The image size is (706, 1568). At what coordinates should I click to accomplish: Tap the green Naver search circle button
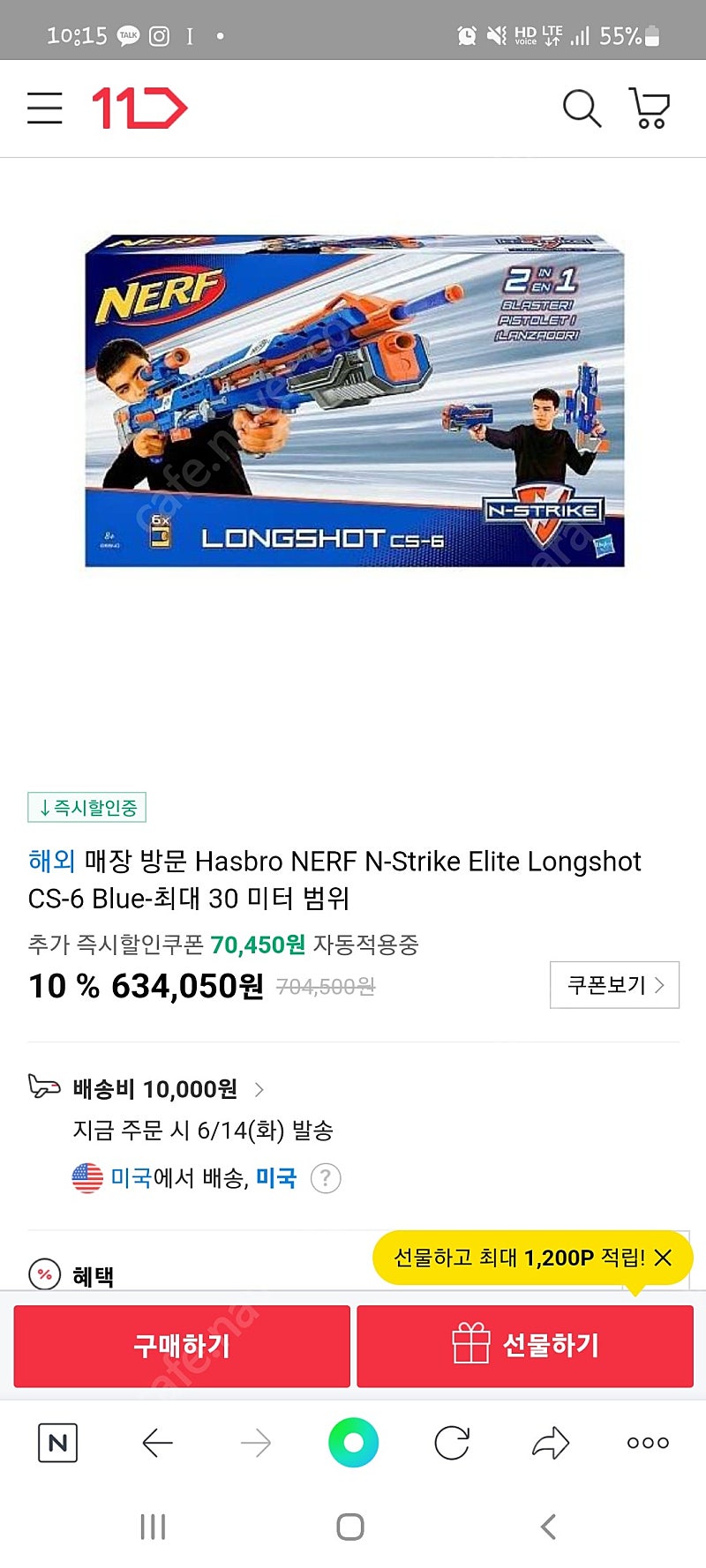click(353, 1443)
